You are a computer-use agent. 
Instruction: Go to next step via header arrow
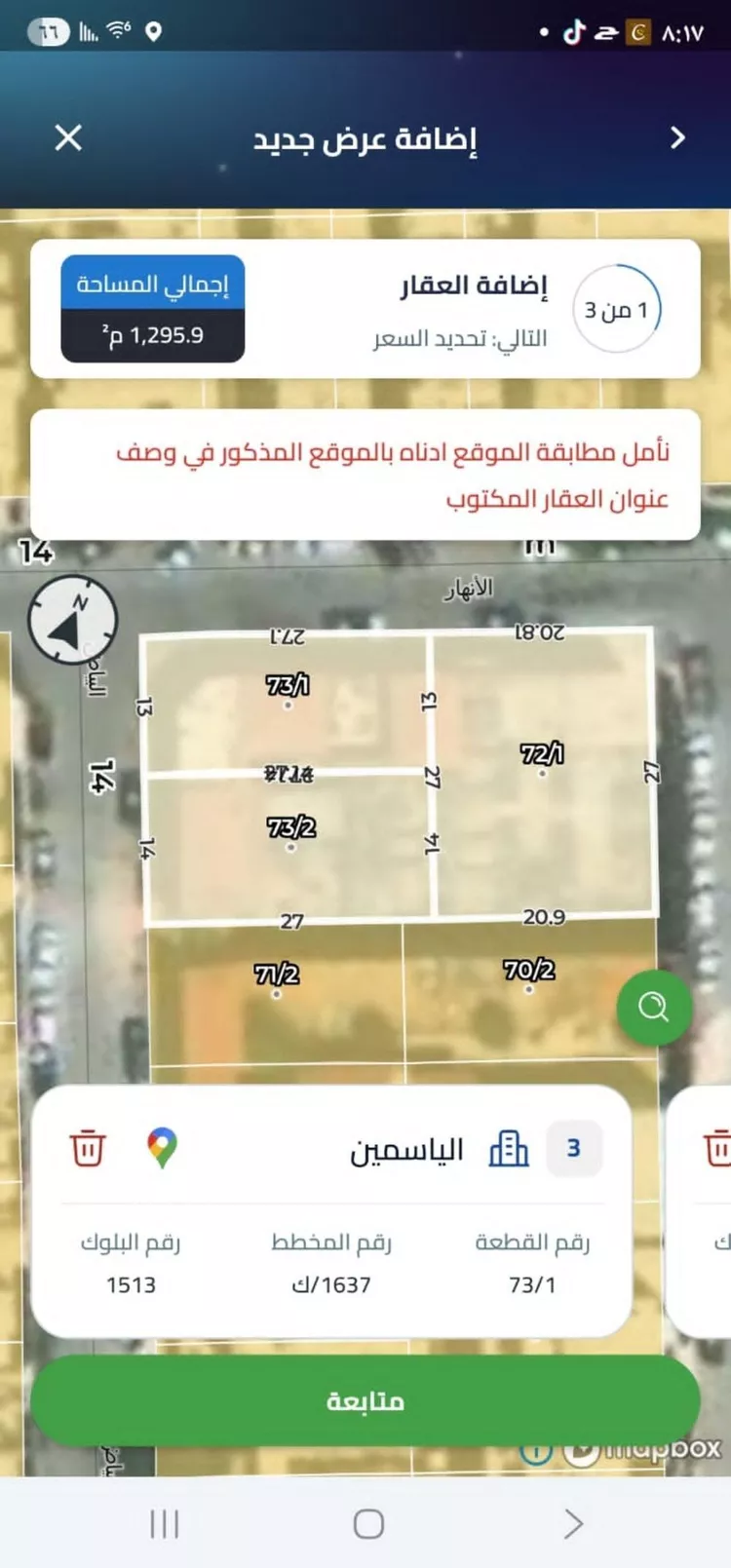678,137
